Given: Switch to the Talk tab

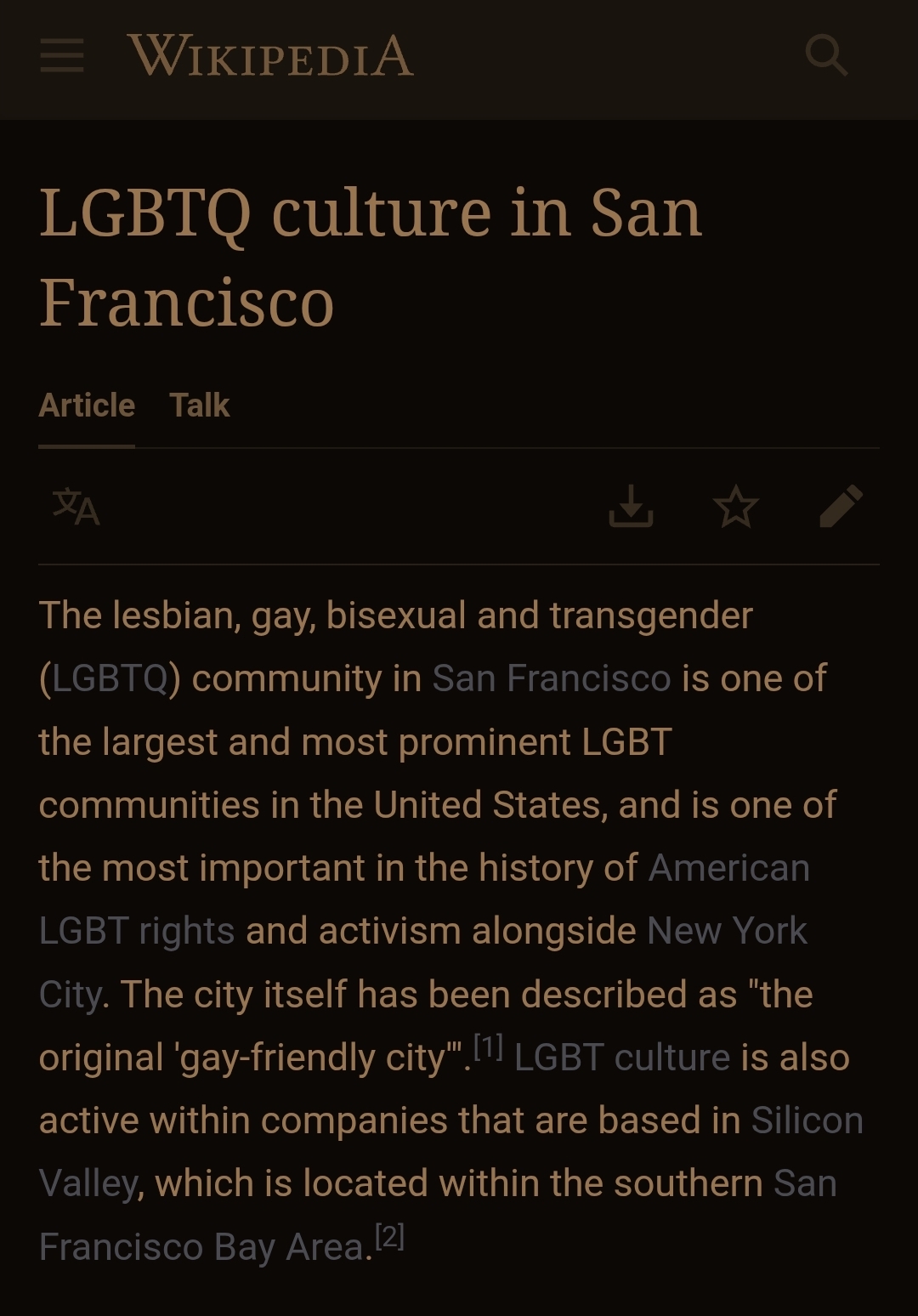Looking at the screenshot, I should pos(199,406).
